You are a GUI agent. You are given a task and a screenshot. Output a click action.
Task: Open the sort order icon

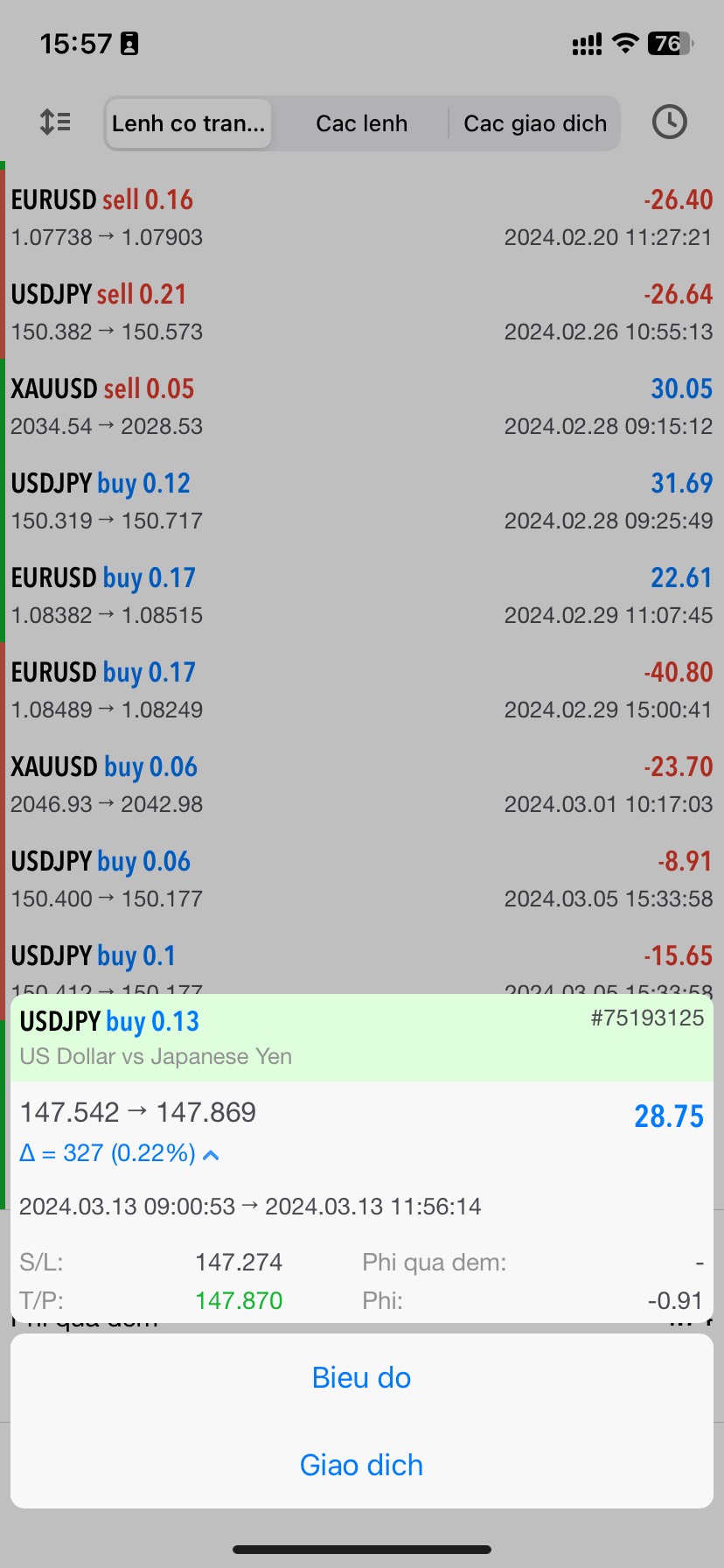click(x=55, y=122)
